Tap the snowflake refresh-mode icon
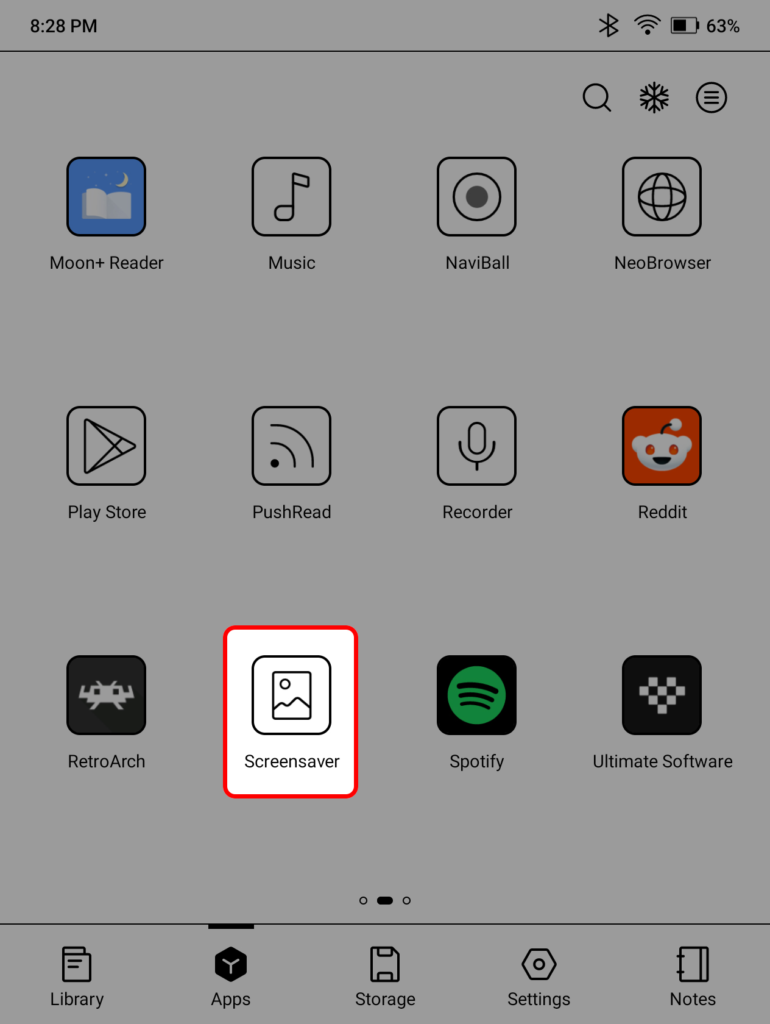Viewport: 770px width, 1024px height. click(x=653, y=97)
